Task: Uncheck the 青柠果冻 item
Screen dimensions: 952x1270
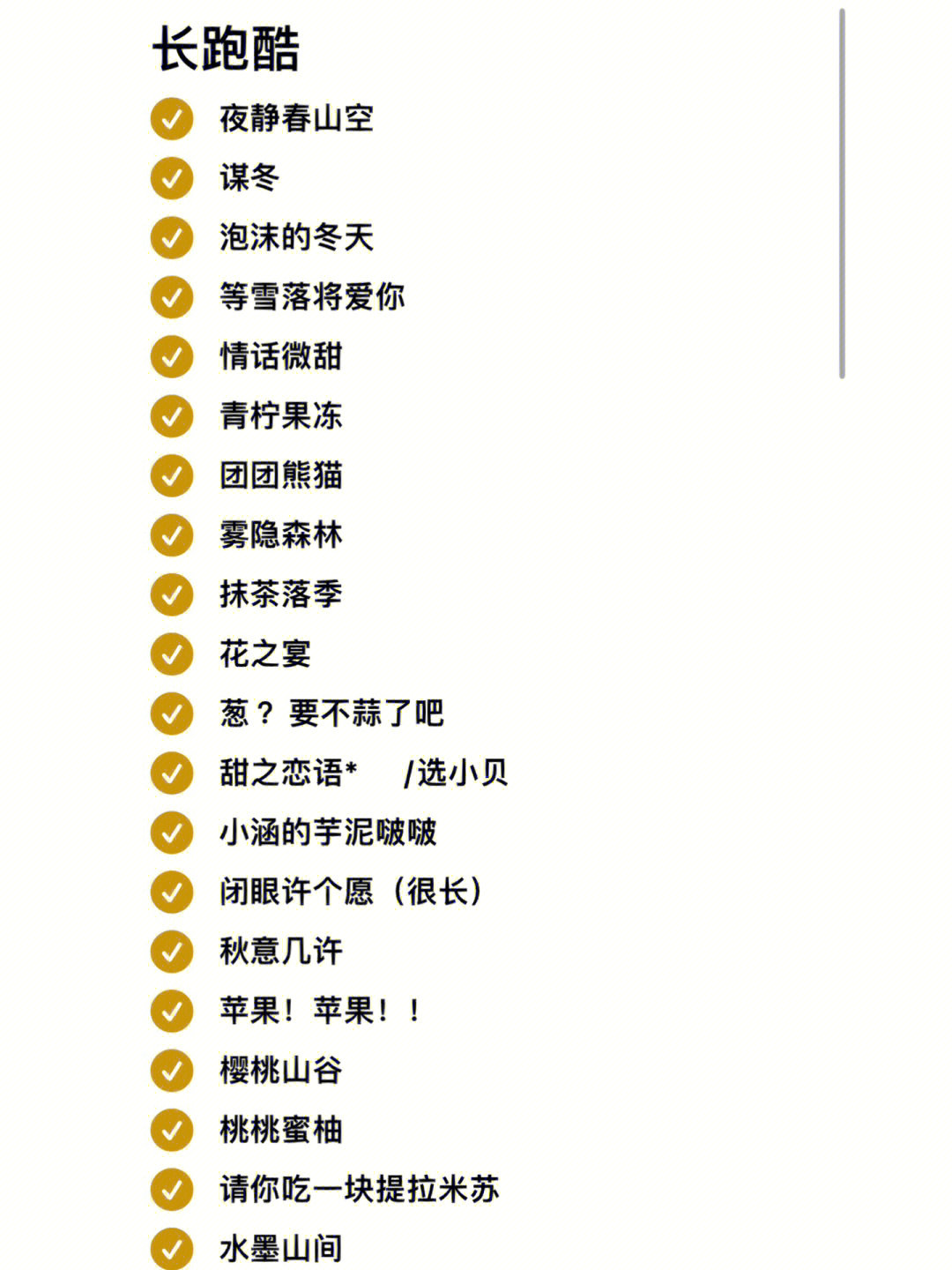Action: point(172,416)
